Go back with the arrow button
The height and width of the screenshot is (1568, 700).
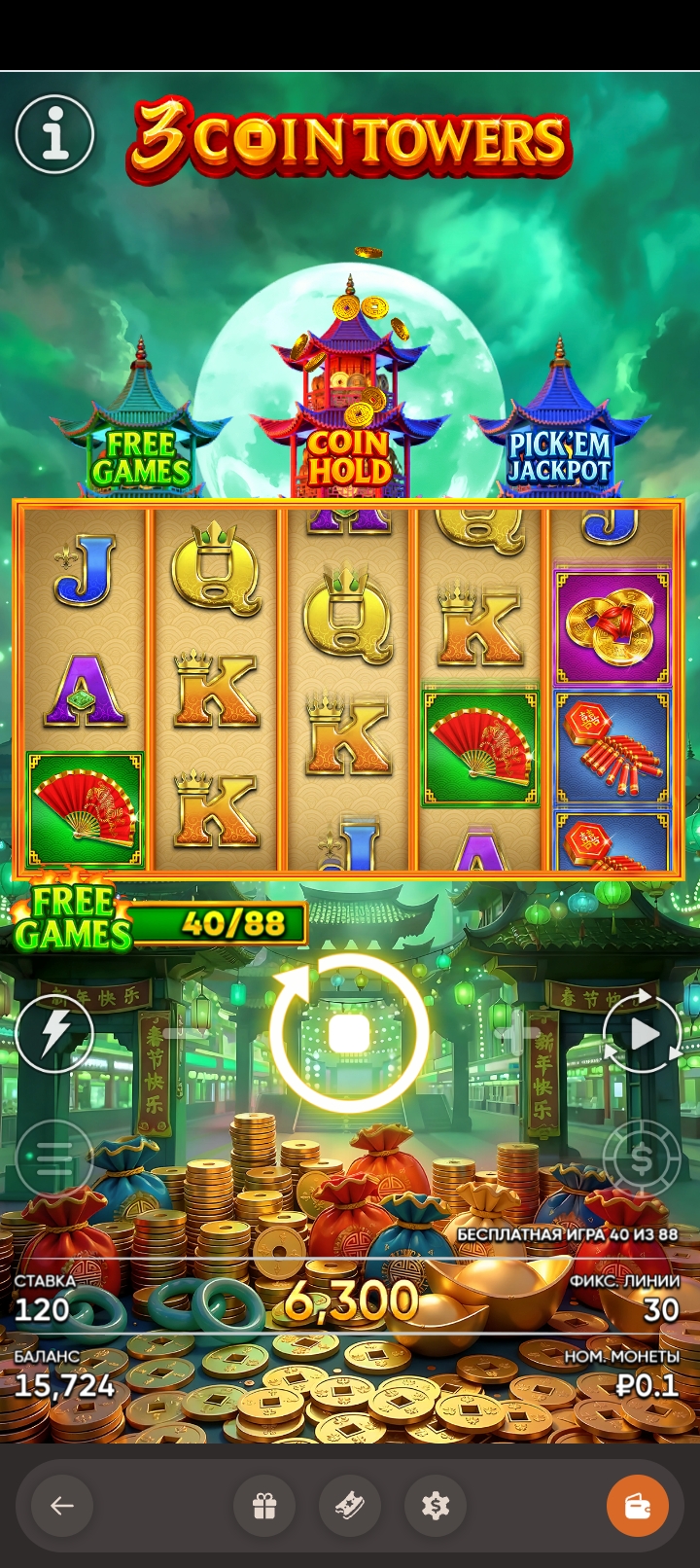62,1506
